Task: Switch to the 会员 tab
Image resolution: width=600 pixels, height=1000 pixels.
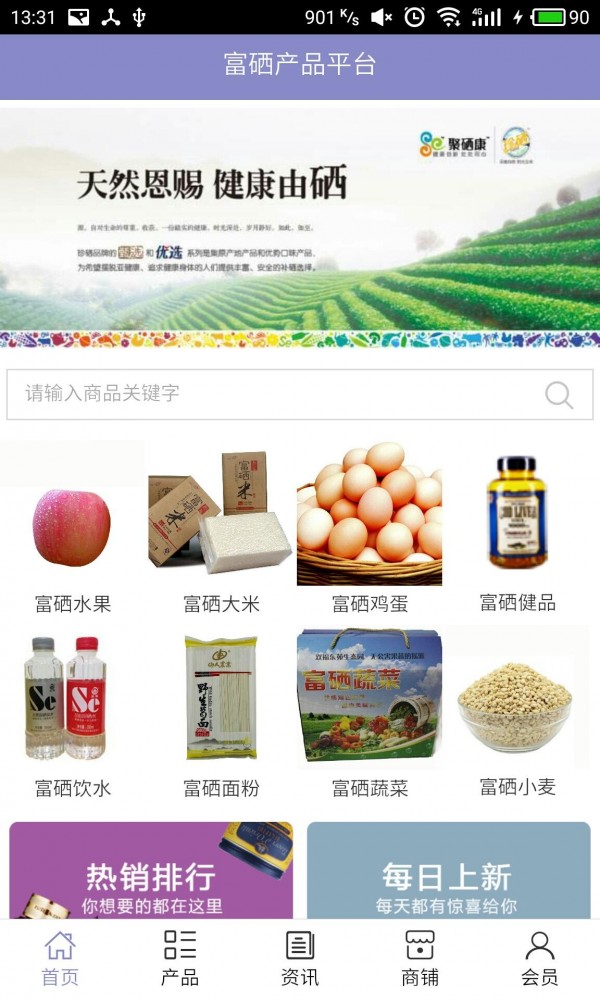Action: (540, 959)
